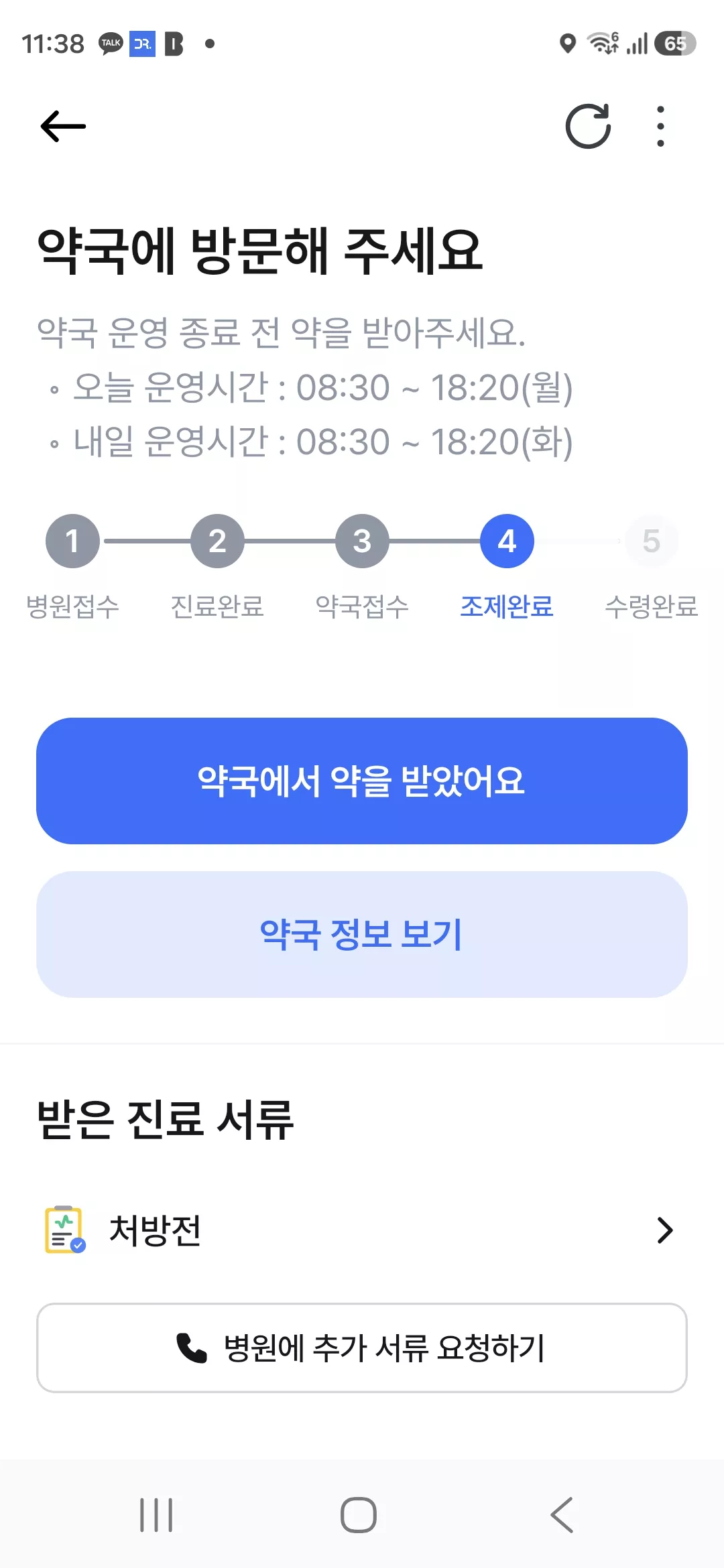Screen dimensions: 724x1568
Task: Go back using the top-left arrow
Action: (63, 126)
